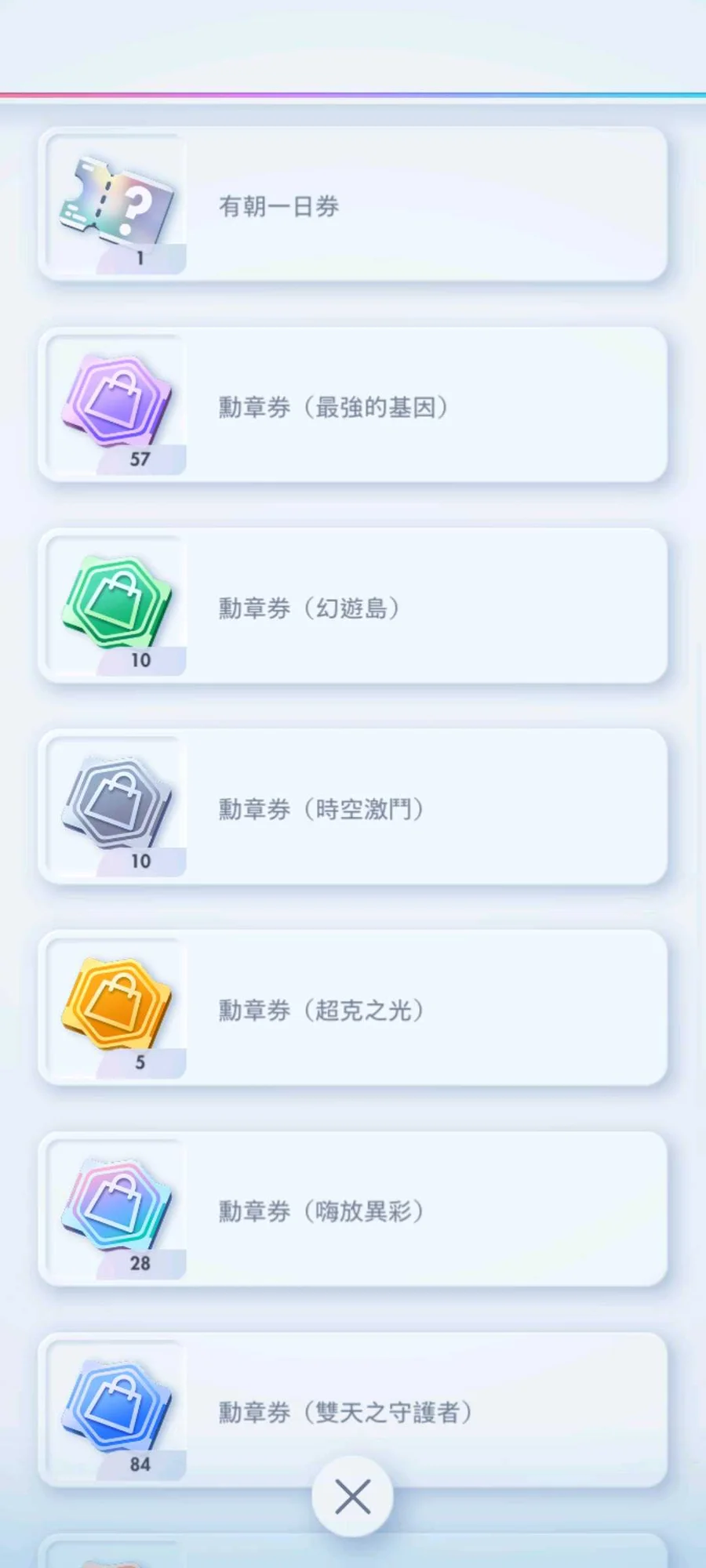Choose 勳章券（嗨放異彩）
This screenshot has height=1568, width=706.
pyautogui.click(x=353, y=1210)
